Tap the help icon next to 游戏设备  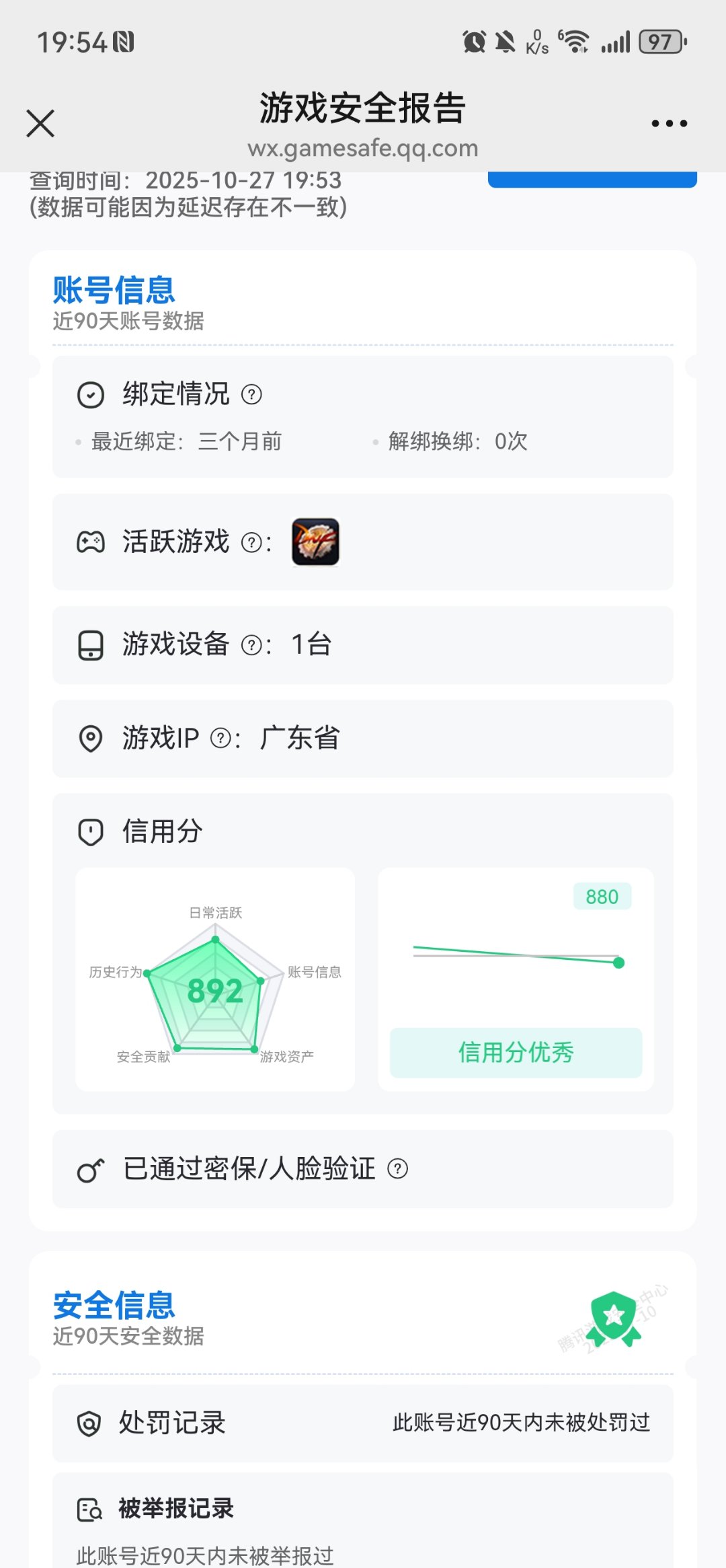[251, 646]
